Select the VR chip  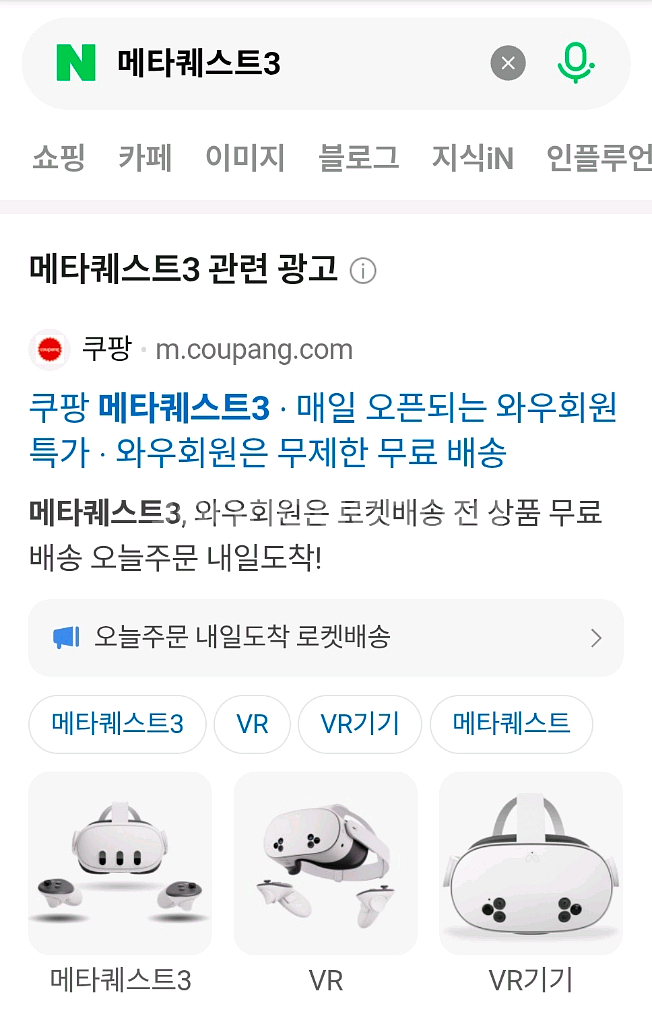pyautogui.click(x=252, y=724)
